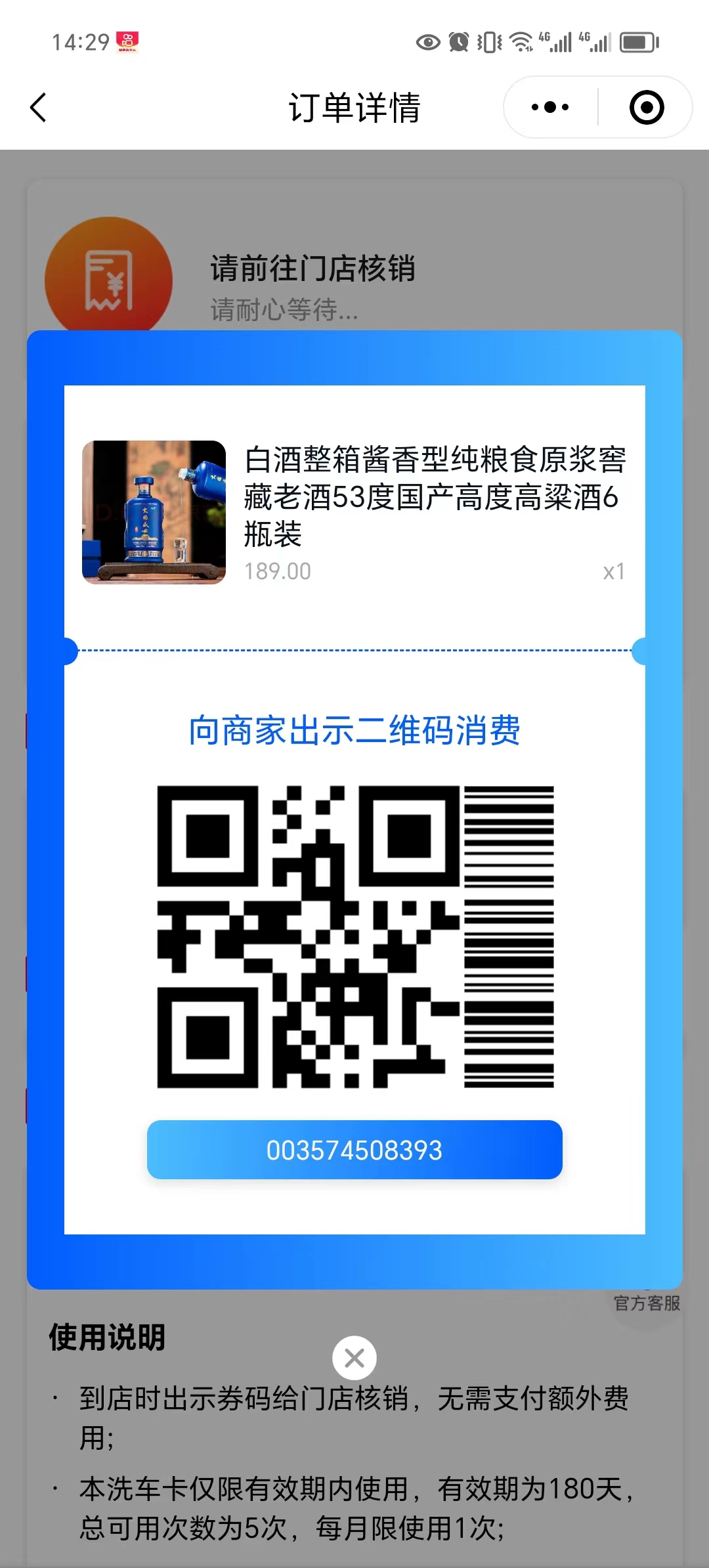709x1568 pixels.
Task: Dismiss the coupon popup via the X button
Action: (354, 1358)
